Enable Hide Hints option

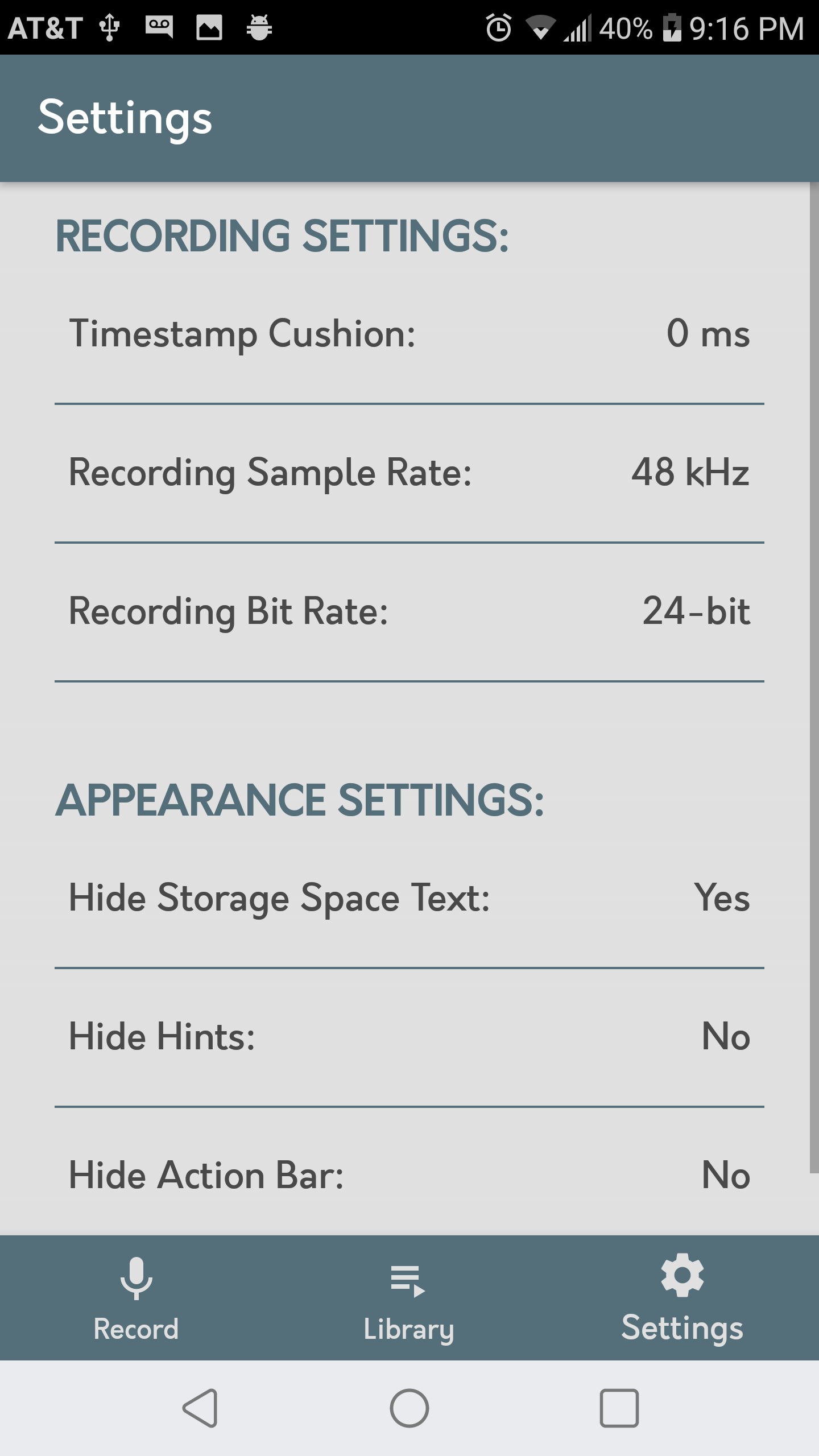click(408, 1035)
